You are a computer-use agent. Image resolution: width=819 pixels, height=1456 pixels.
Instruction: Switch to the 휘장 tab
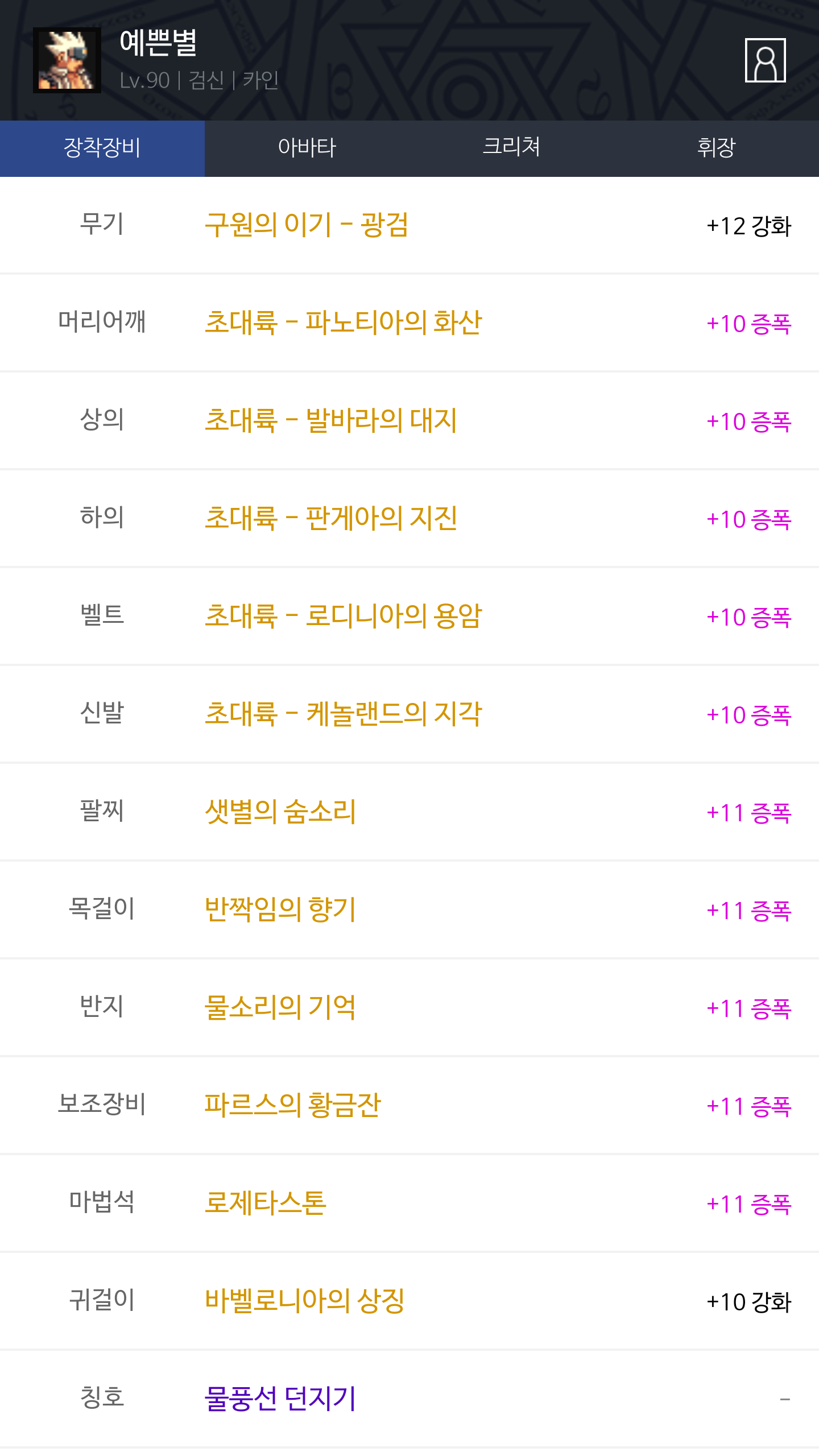[716, 148]
